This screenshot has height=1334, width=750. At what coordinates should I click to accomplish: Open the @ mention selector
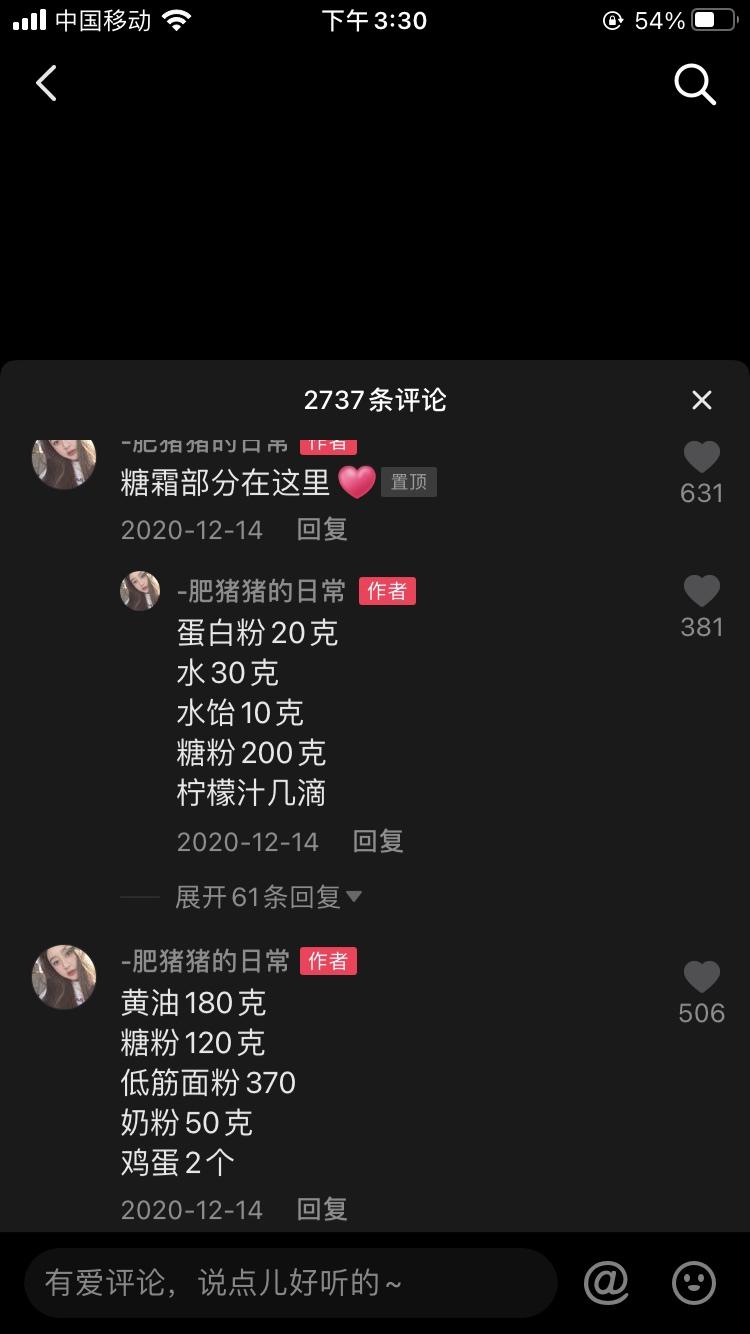click(606, 1282)
